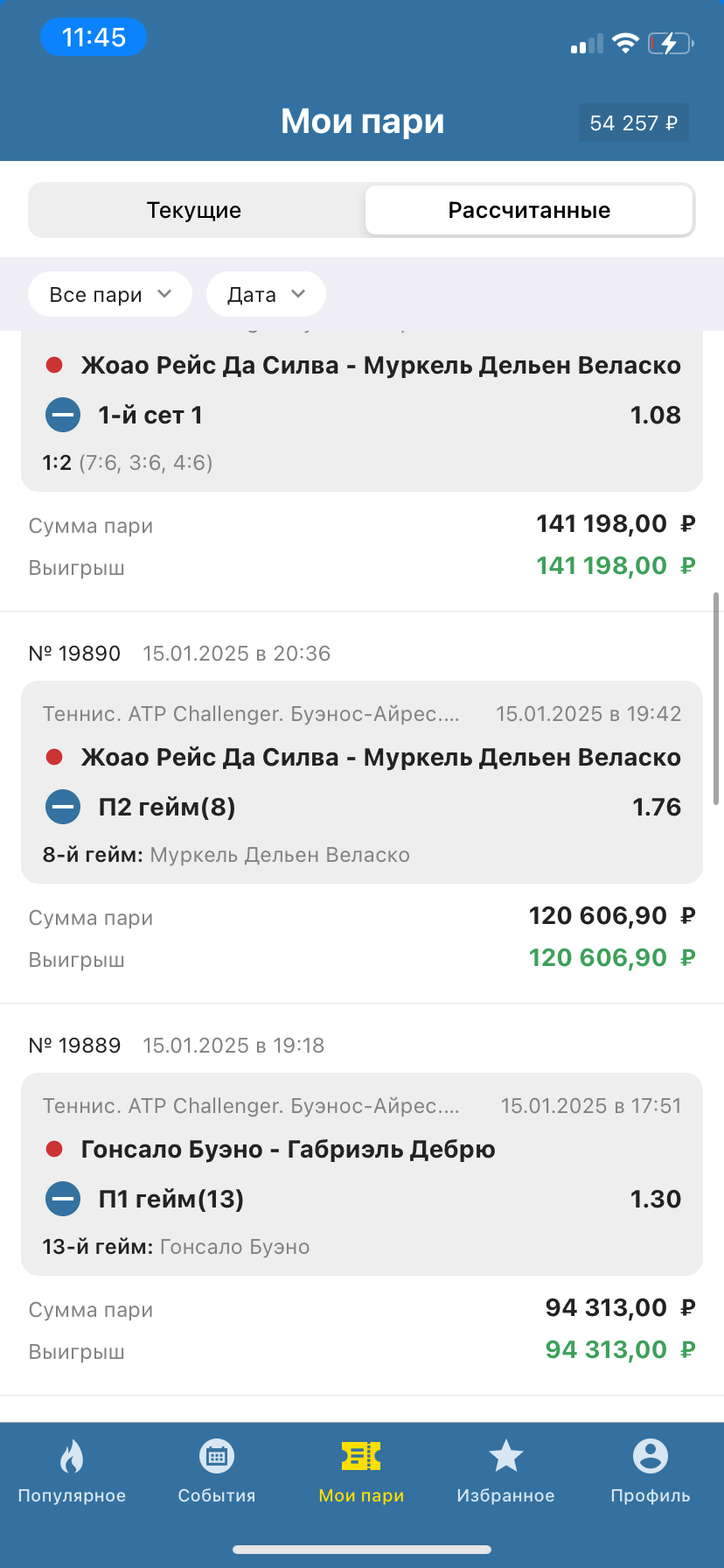Open the Профиль tab
Image resolution: width=724 pixels, height=1568 pixels.
650,1472
